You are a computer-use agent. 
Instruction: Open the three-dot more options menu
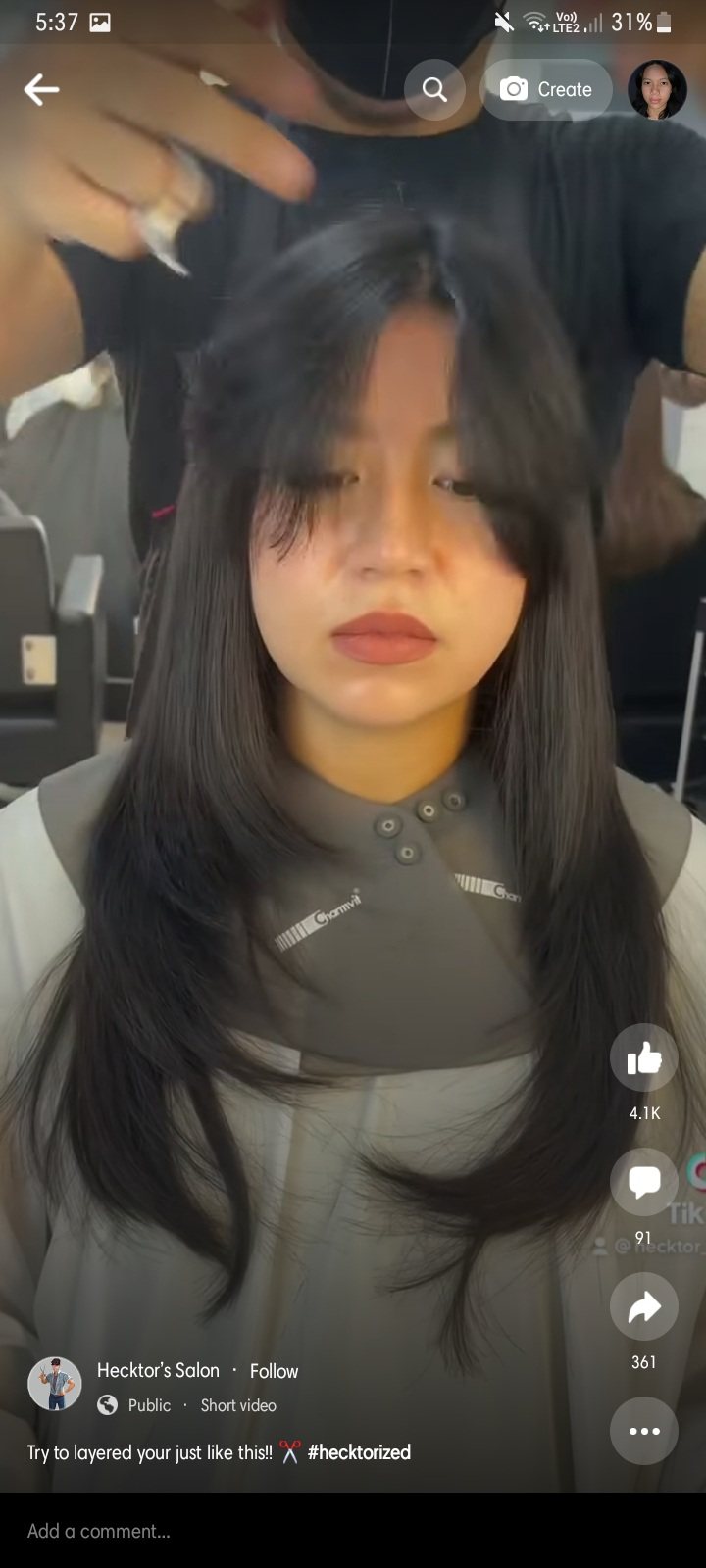[x=643, y=1431]
